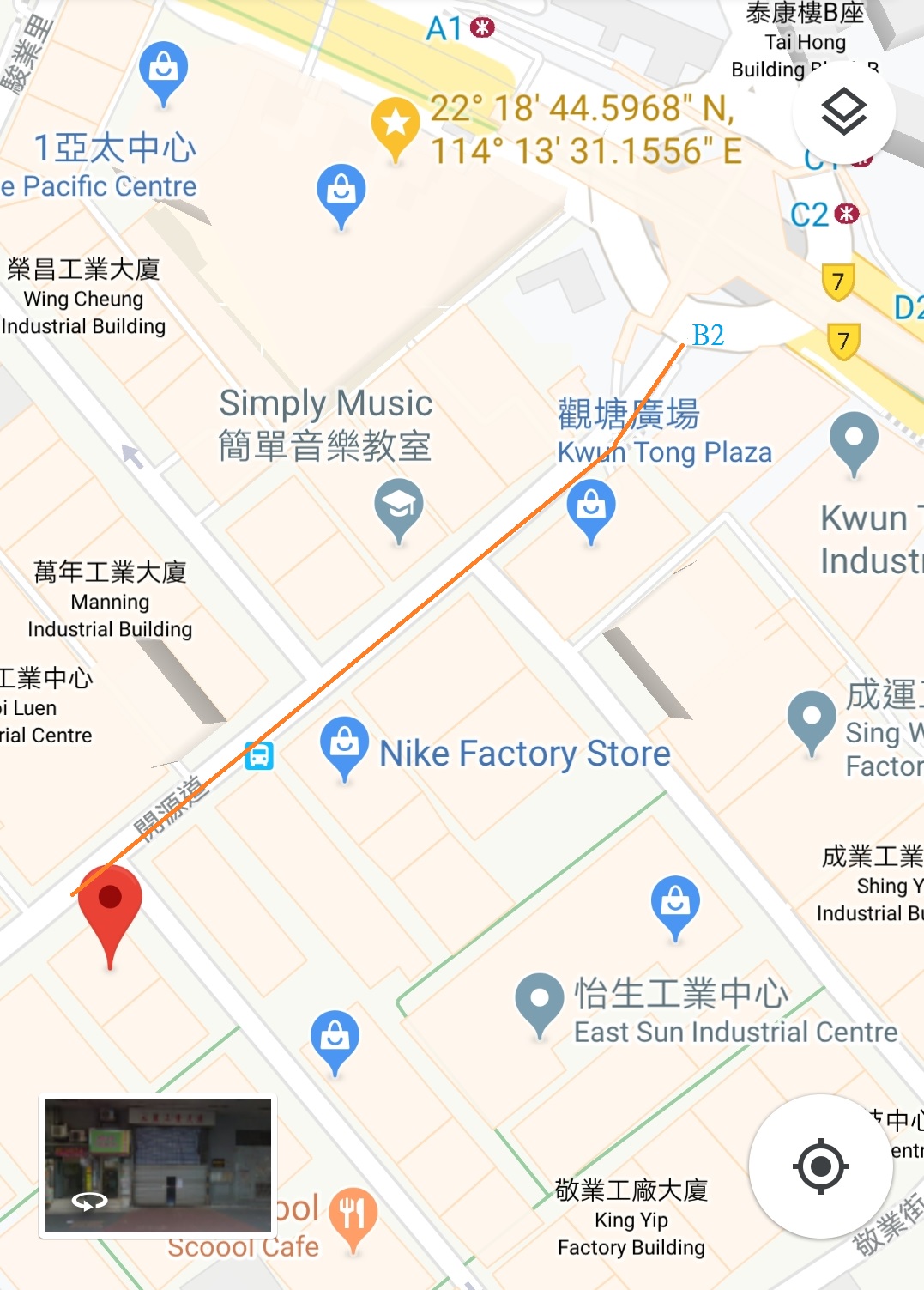Image resolution: width=924 pixels, height=1290 pixels.
Task: Select Kwun Tong Industrial Centre pin
Action: point(854,439)
